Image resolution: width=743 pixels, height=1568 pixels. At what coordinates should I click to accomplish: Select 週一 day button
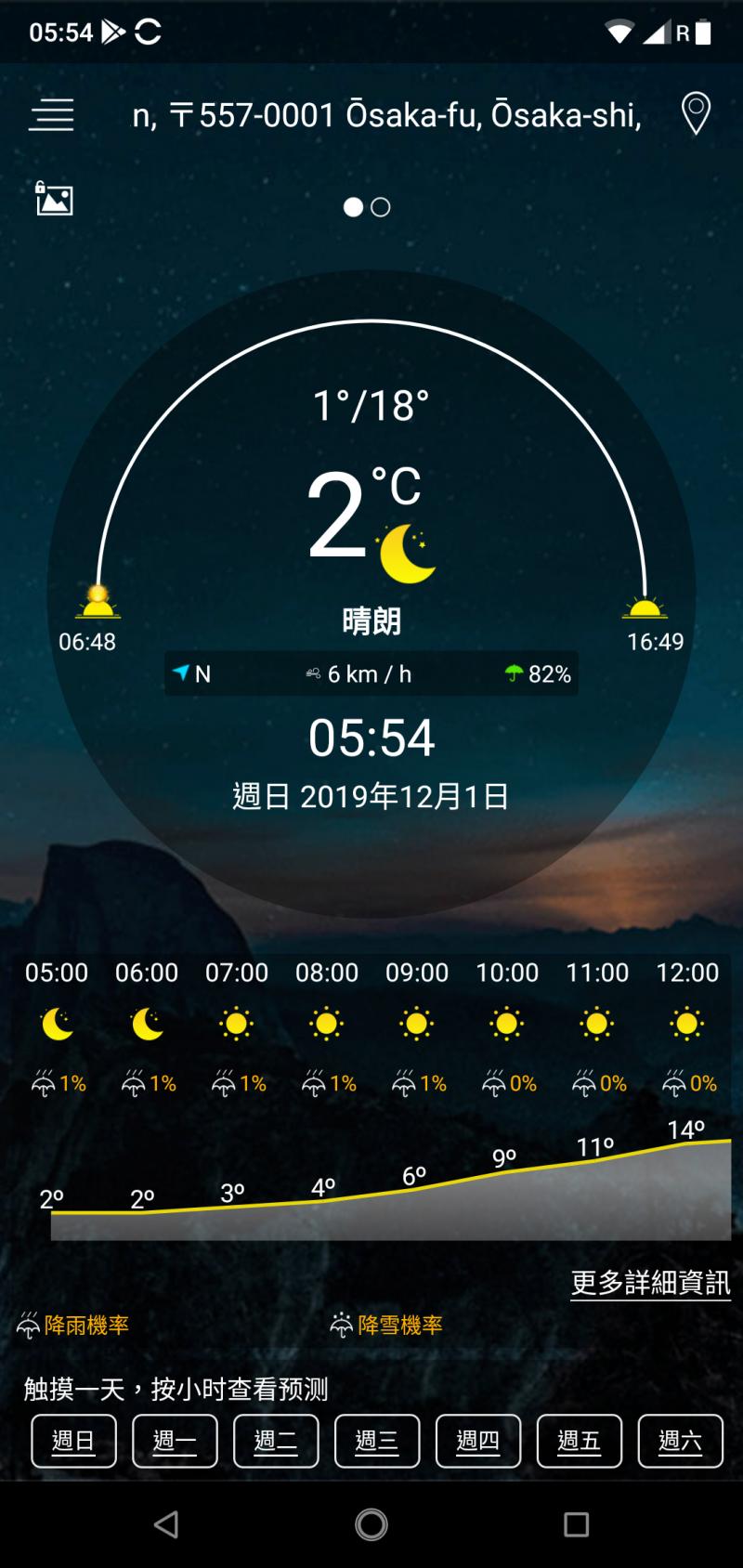pyautogui.click(x=175, y=1441)
